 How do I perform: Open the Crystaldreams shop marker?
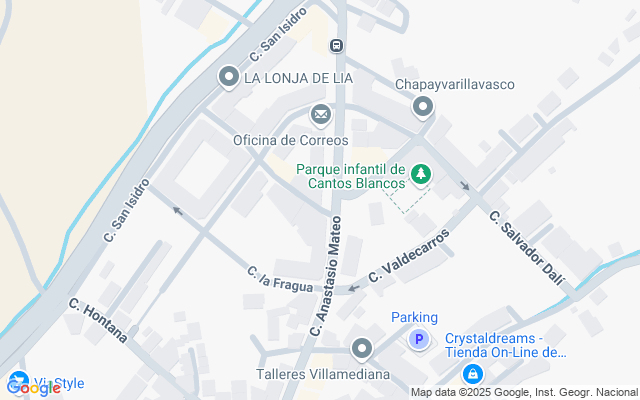[473, 374]
